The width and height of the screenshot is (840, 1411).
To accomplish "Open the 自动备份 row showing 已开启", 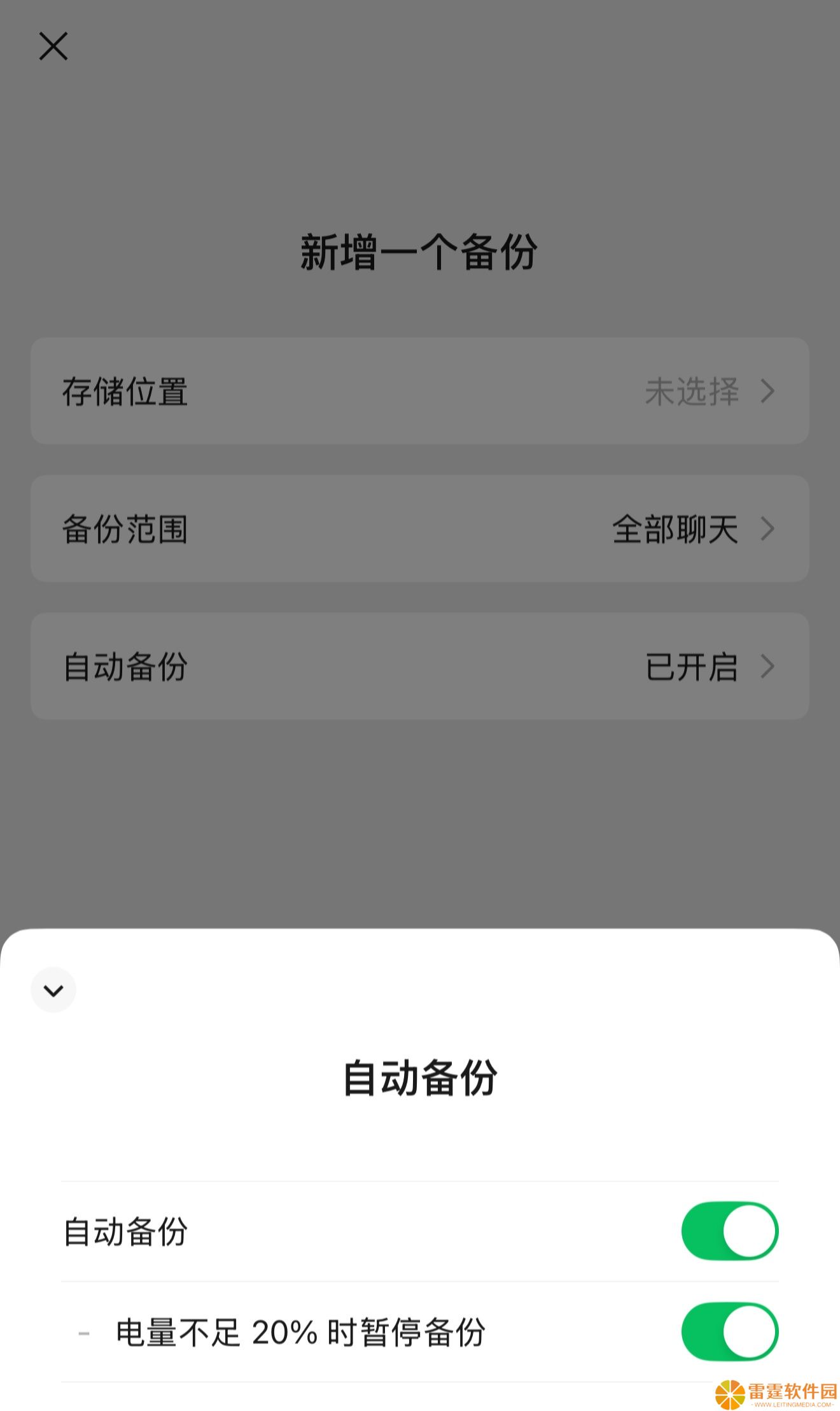I will 420,667.
